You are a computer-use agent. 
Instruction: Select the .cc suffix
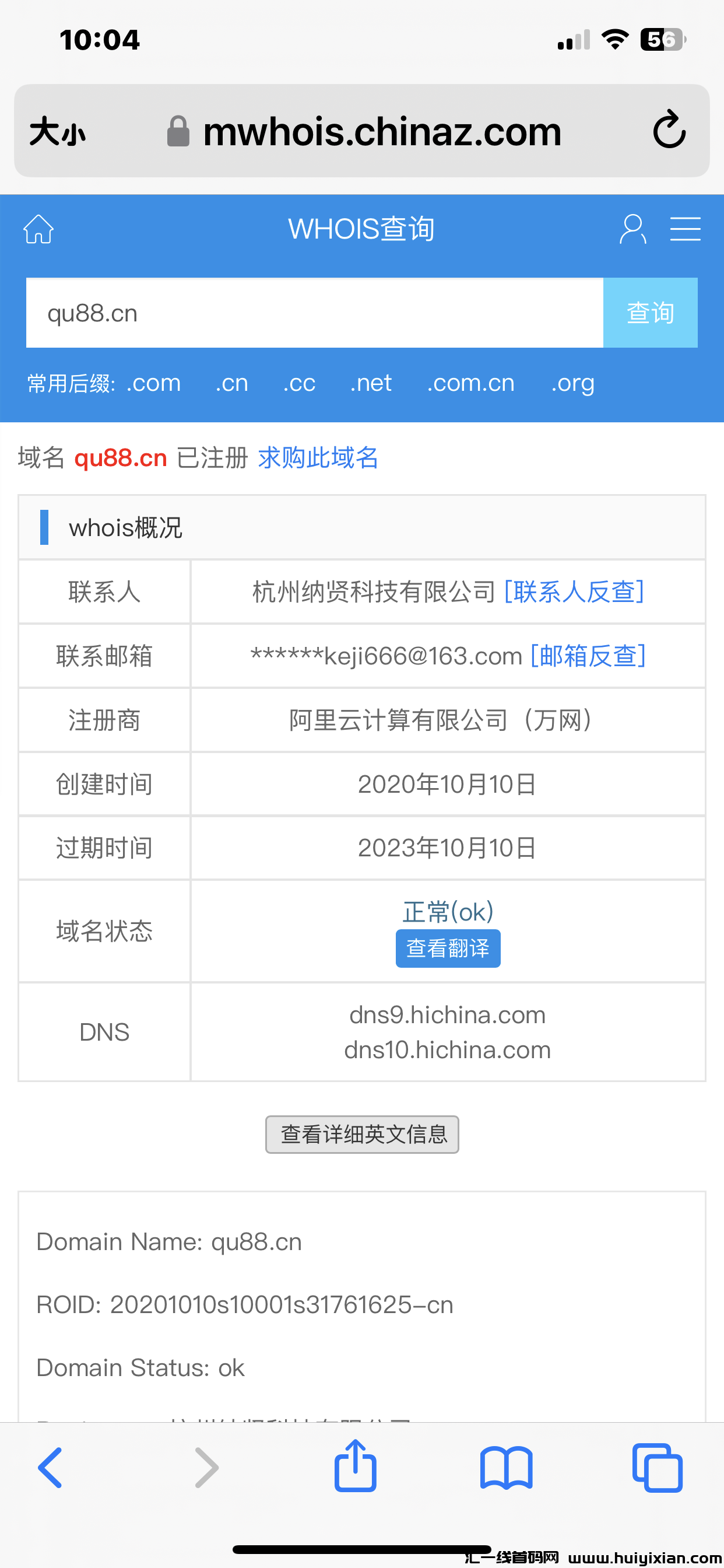298,383
